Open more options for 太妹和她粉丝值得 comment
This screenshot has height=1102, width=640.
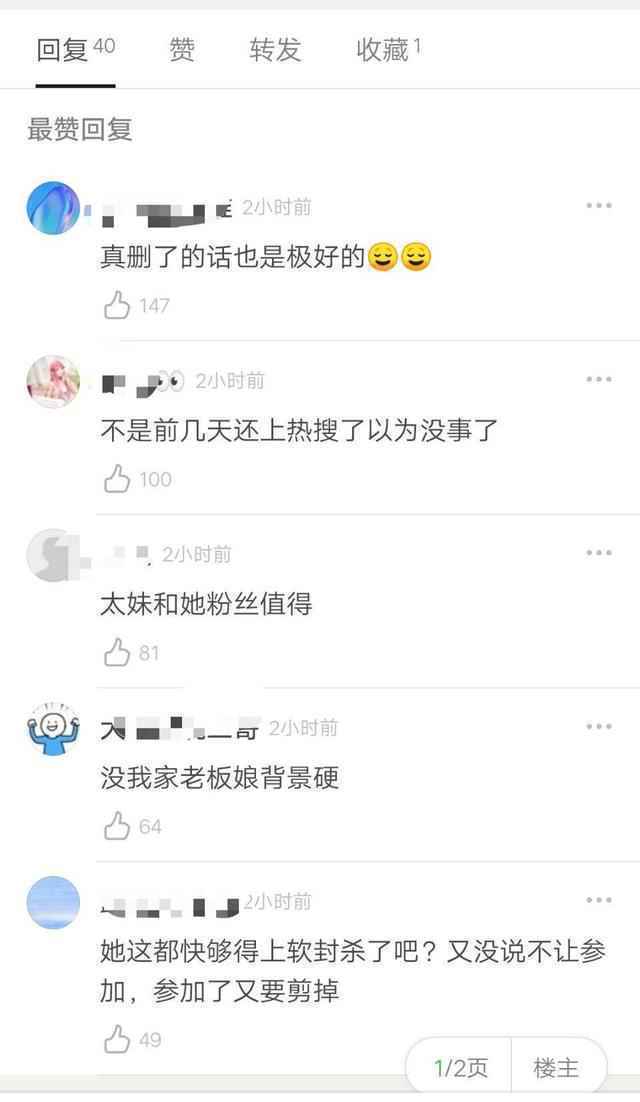click(x=598, y=553)
